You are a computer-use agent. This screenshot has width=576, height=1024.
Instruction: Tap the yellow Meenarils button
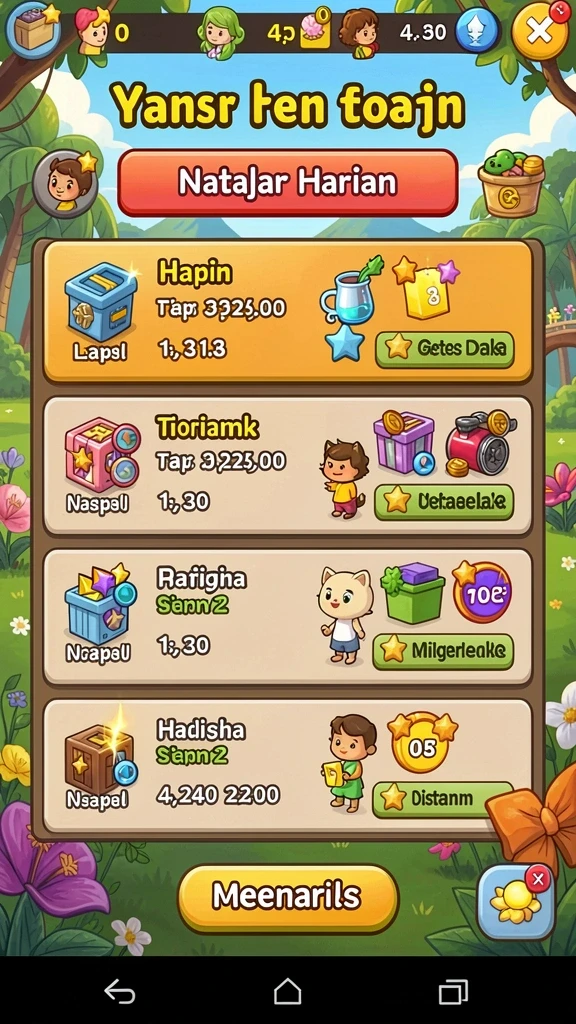point(287,898)
